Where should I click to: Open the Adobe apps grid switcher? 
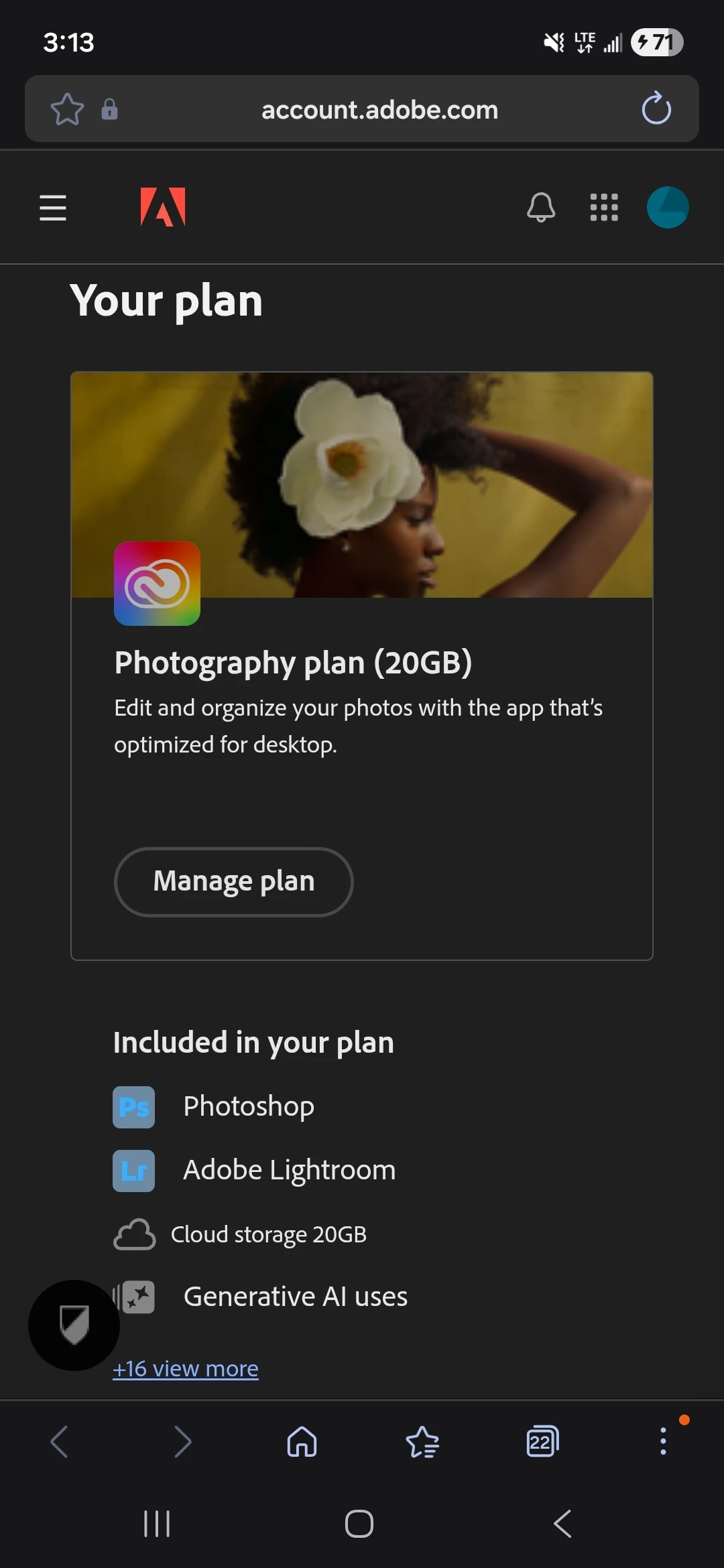click(x=604, y=207)
